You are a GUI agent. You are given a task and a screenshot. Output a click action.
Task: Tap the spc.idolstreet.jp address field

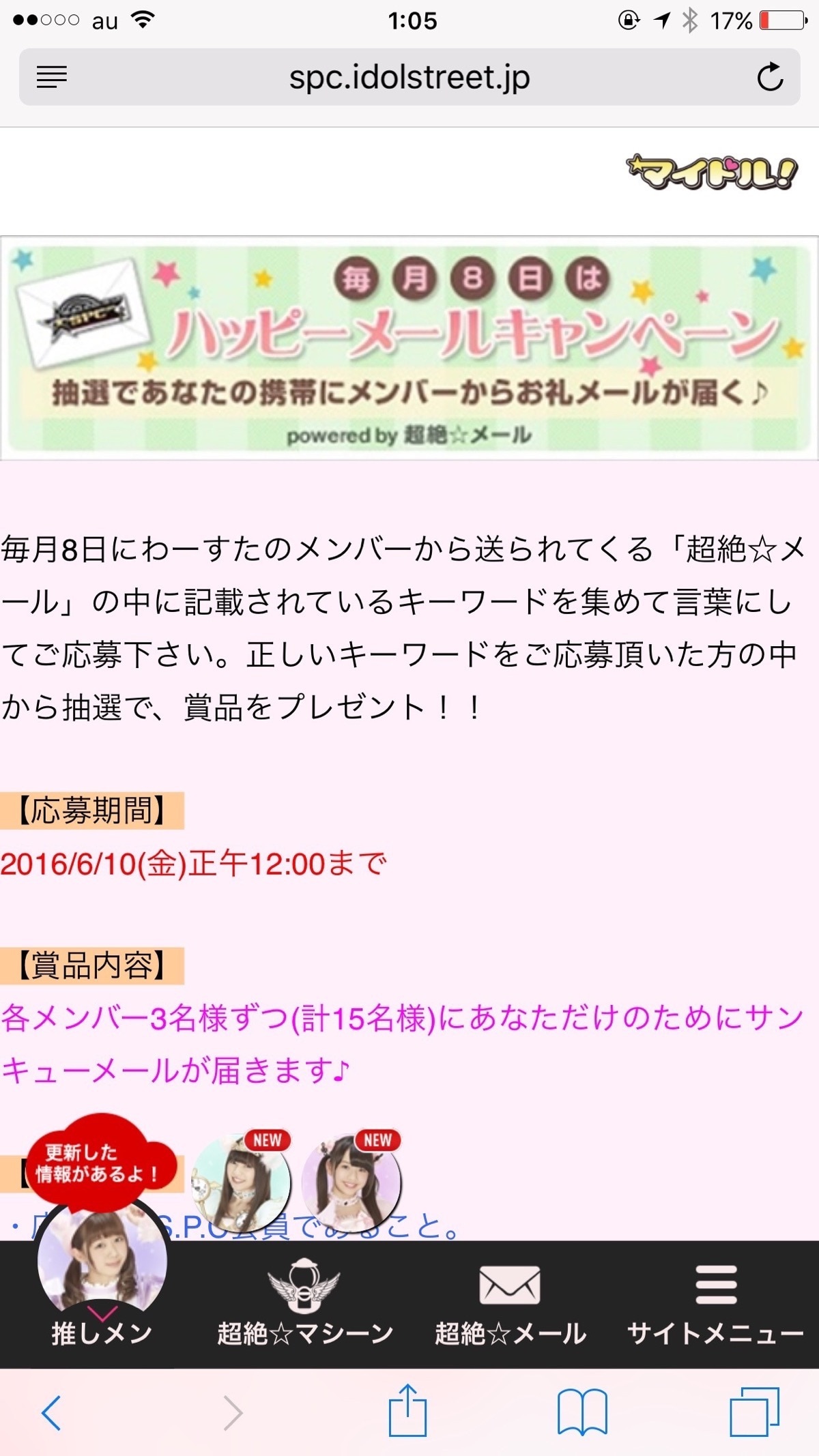(x=409, y=76)
